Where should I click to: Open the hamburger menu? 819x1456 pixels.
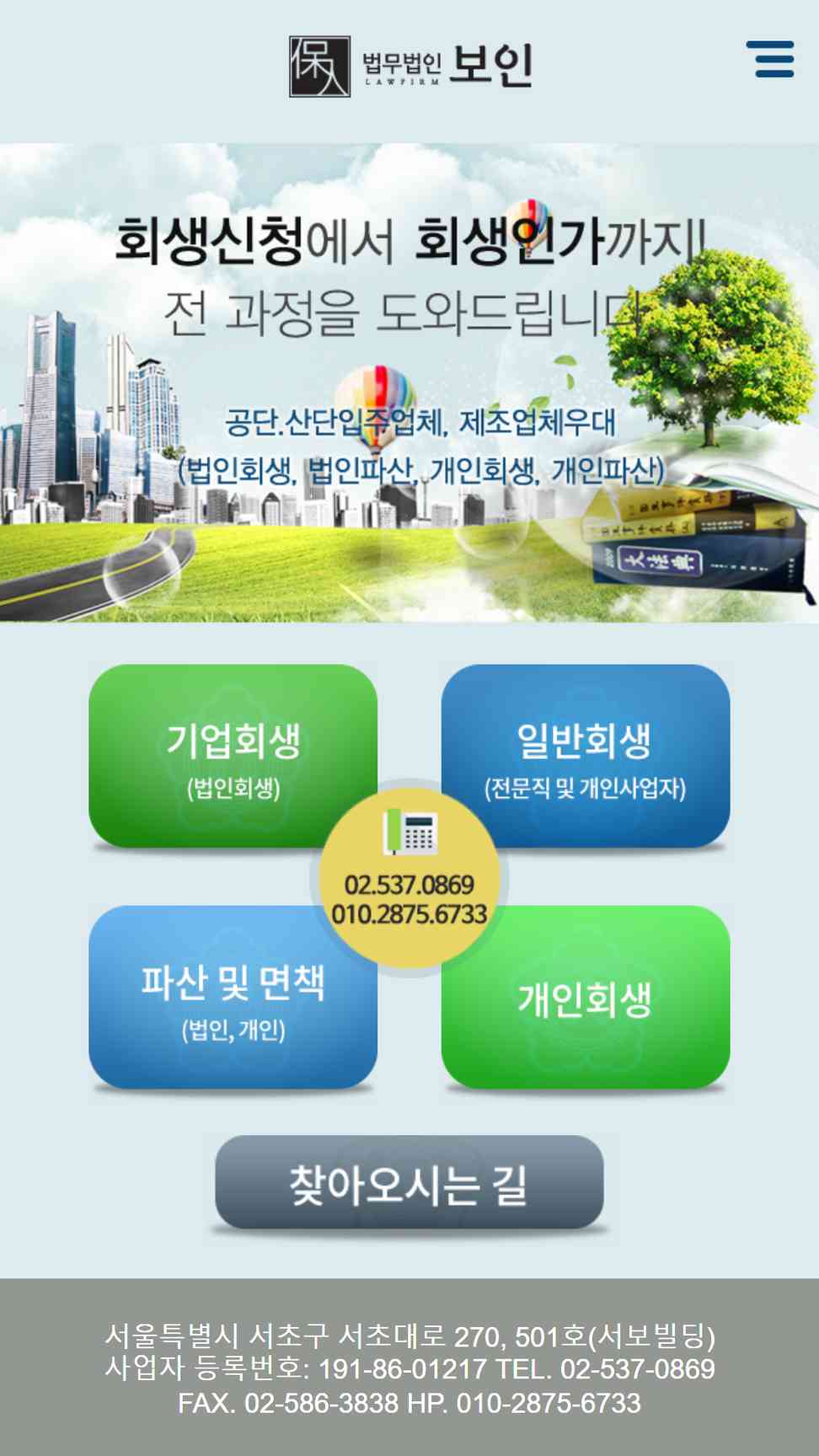coord(769,59)
